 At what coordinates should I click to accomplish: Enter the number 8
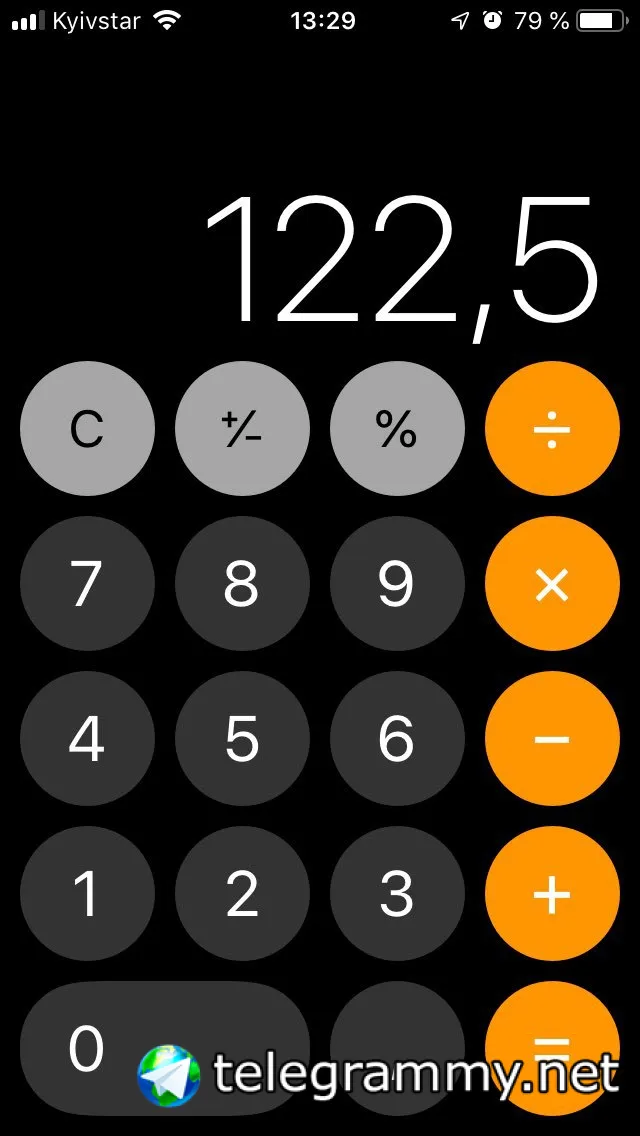pyautogui.click(x=242, y=584)
